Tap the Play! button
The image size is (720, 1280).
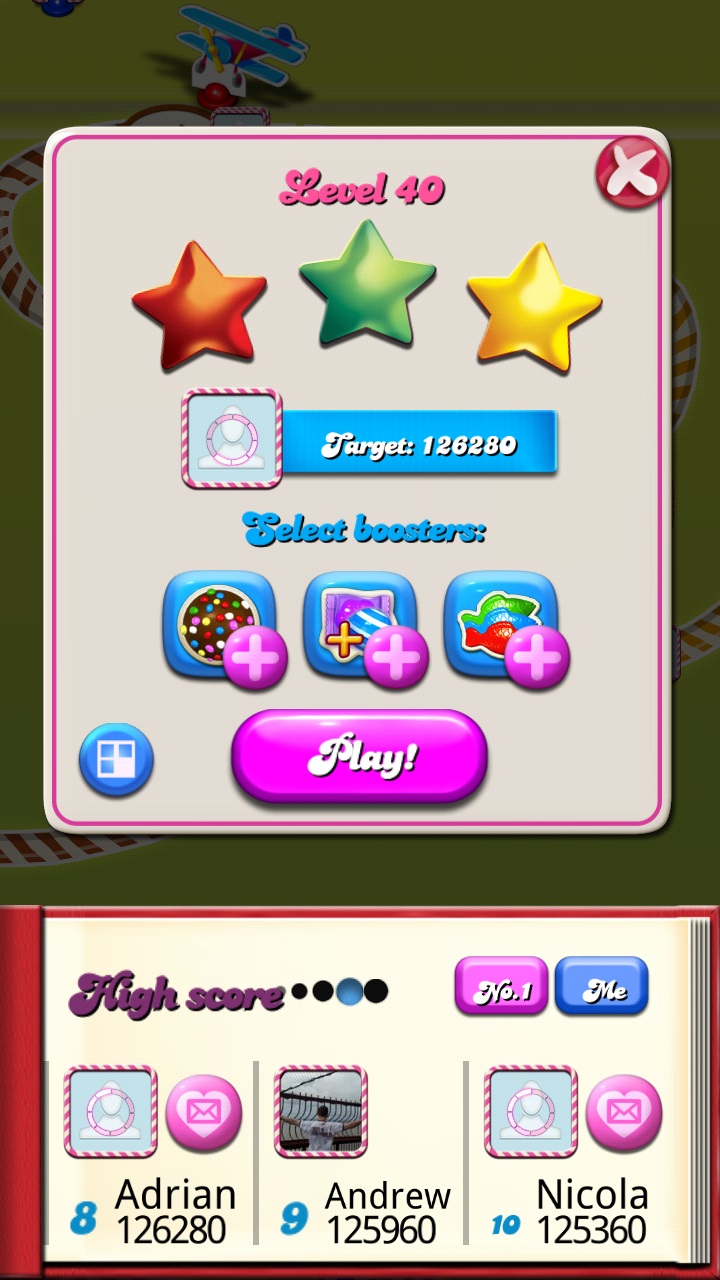(x=359, y=757)
